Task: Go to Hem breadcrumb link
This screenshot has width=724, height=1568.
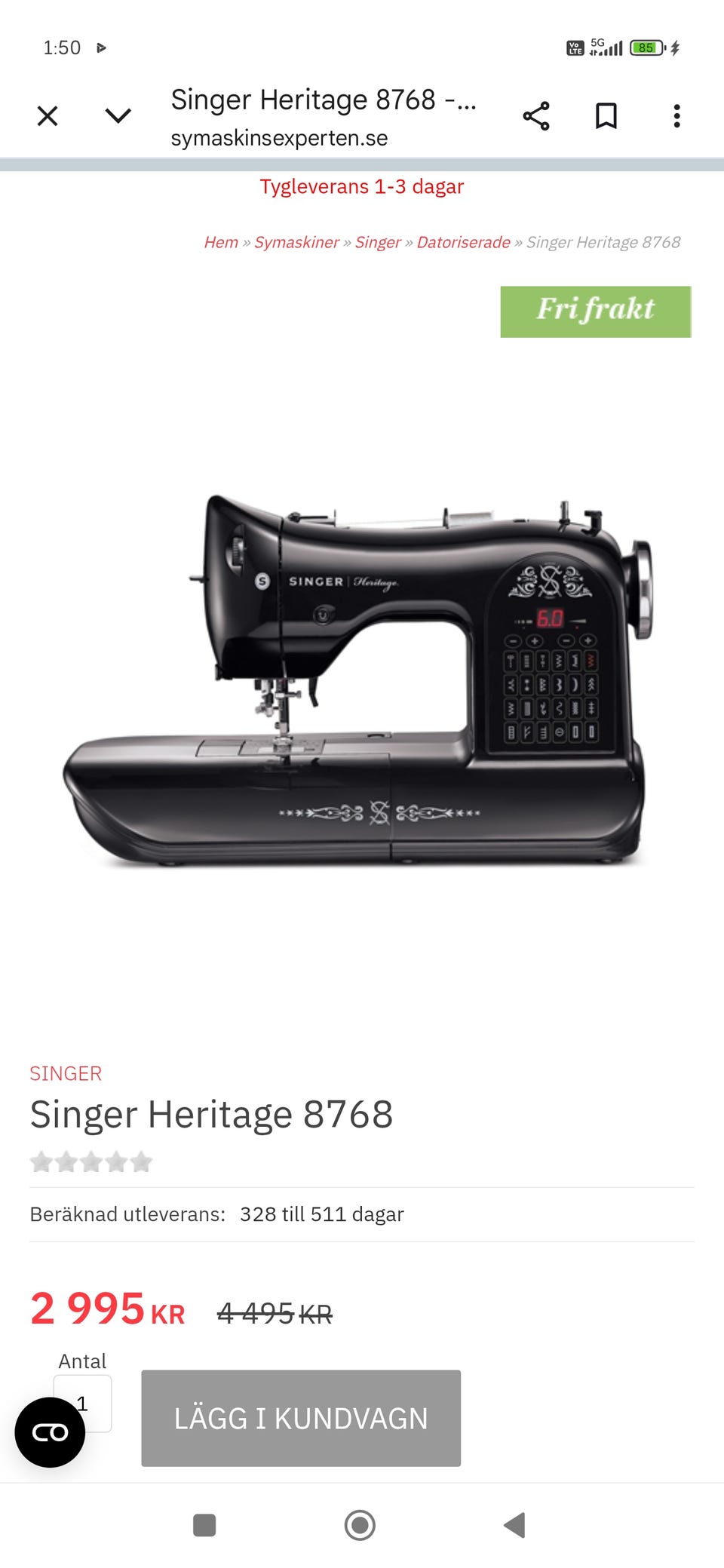Action: pyautogui.click(x=221, y=242)
